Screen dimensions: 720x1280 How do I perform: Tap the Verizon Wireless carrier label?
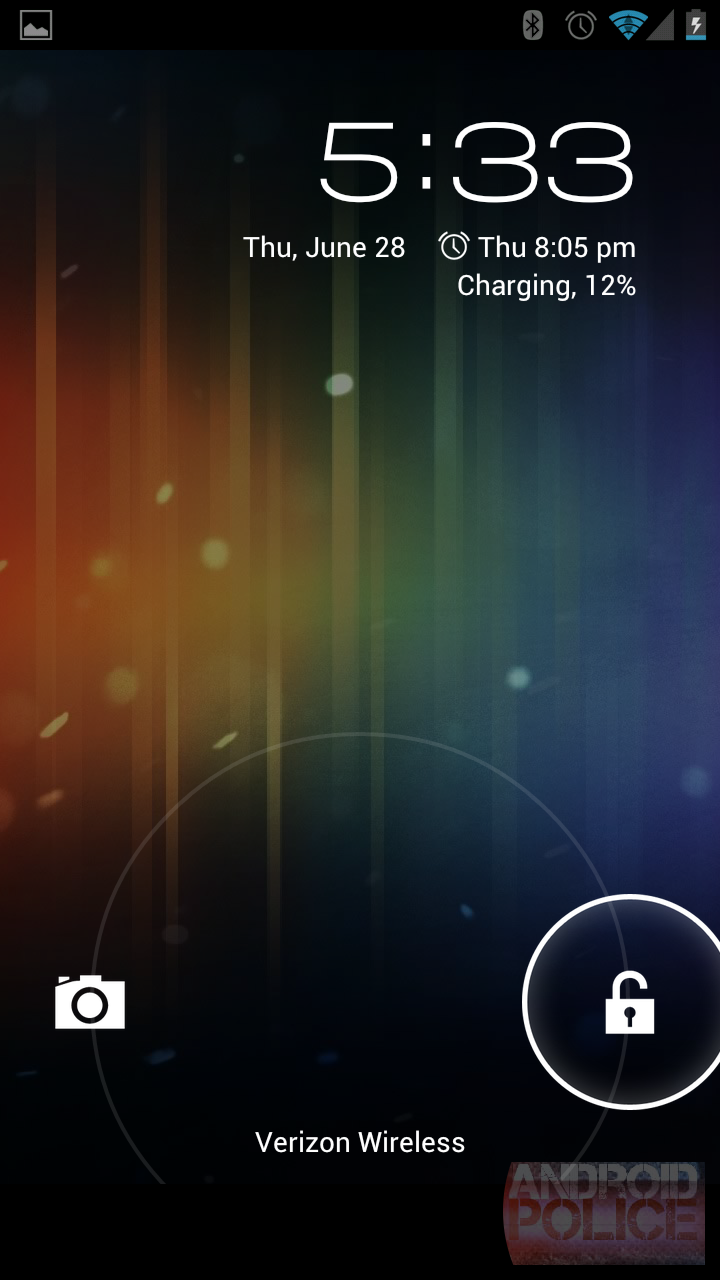[x=360, y=1141]
